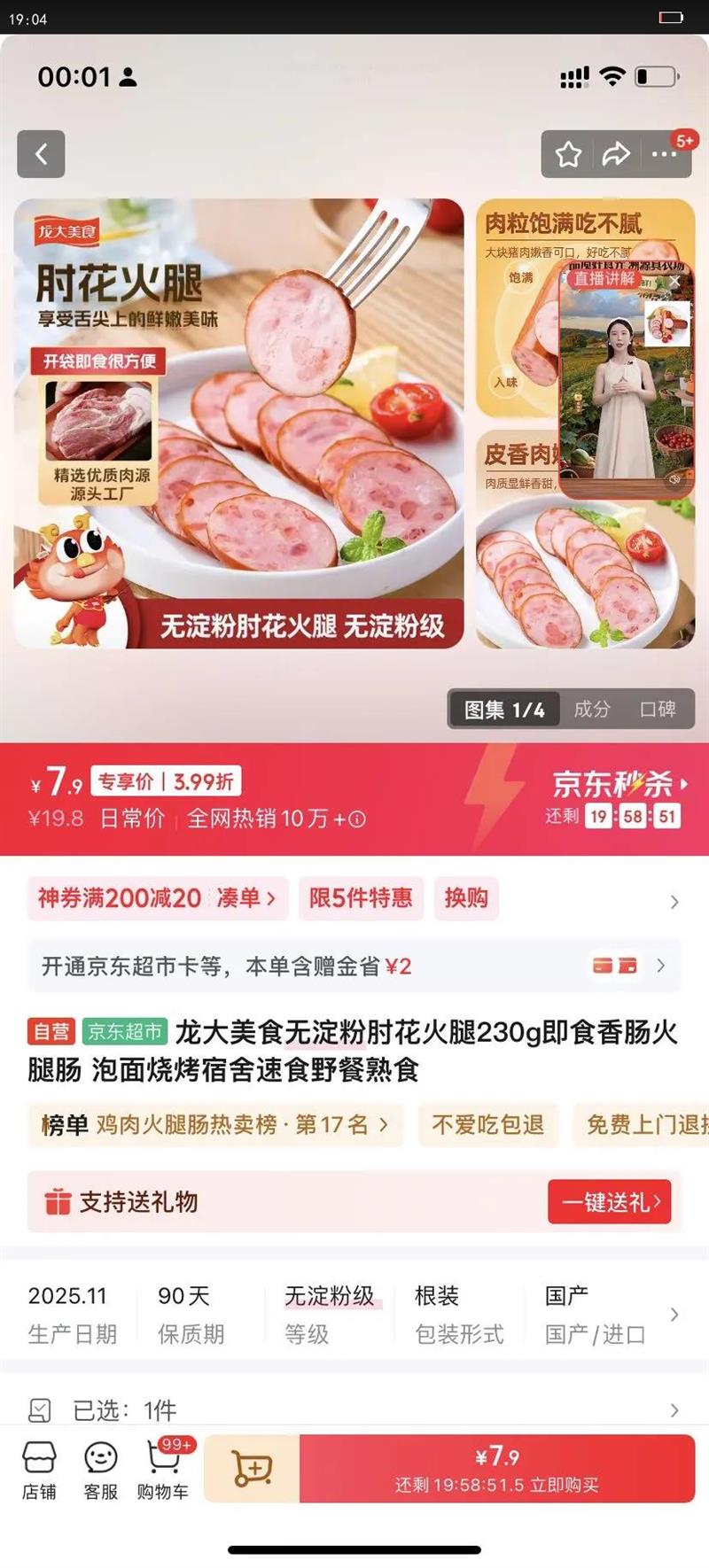Tap the 一键送礼 button
This screenshot has width=709, height=1568.
pyautogui.click(x=610, y=1202)
